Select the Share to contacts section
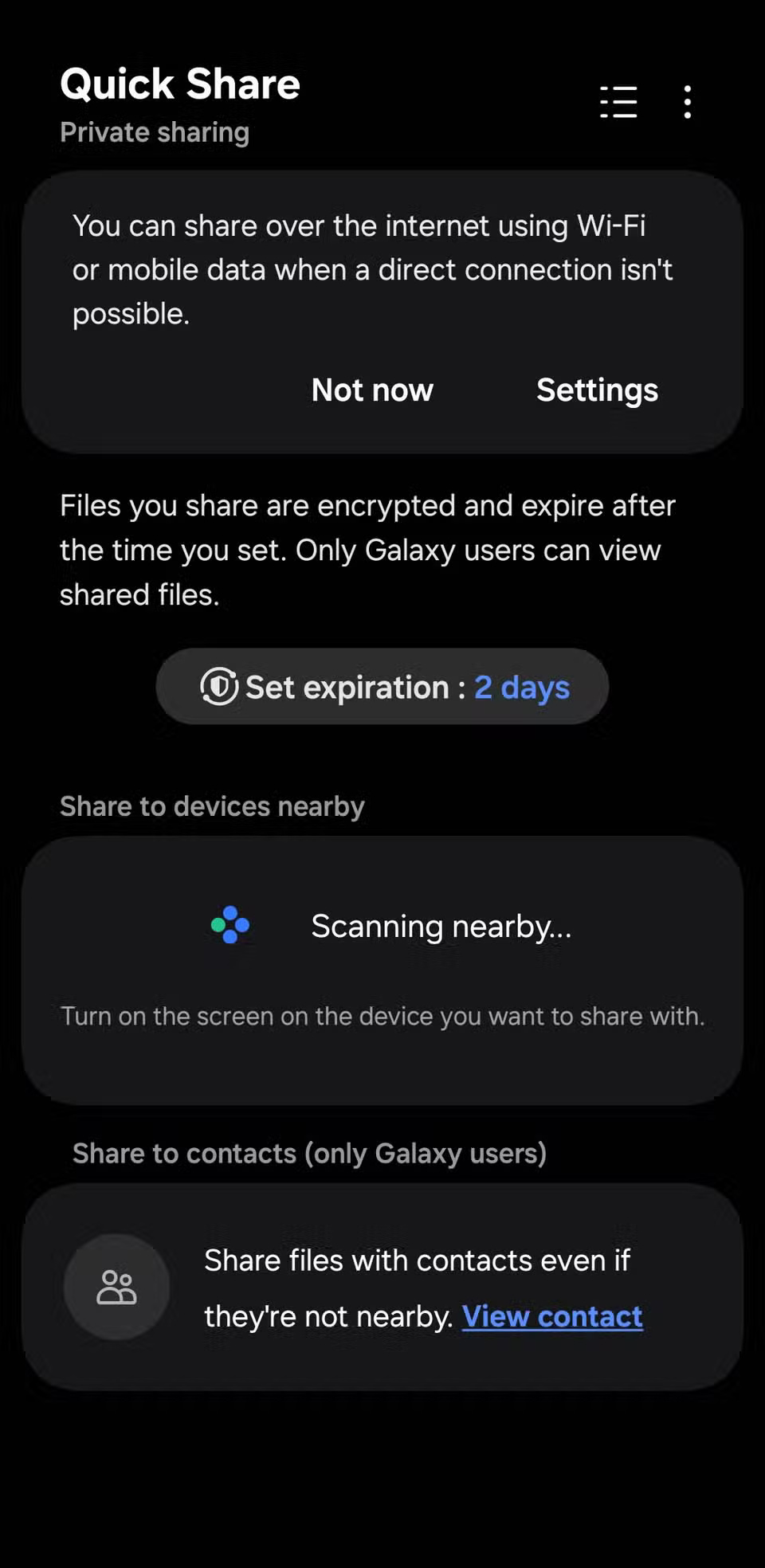 pos(309,1153)
